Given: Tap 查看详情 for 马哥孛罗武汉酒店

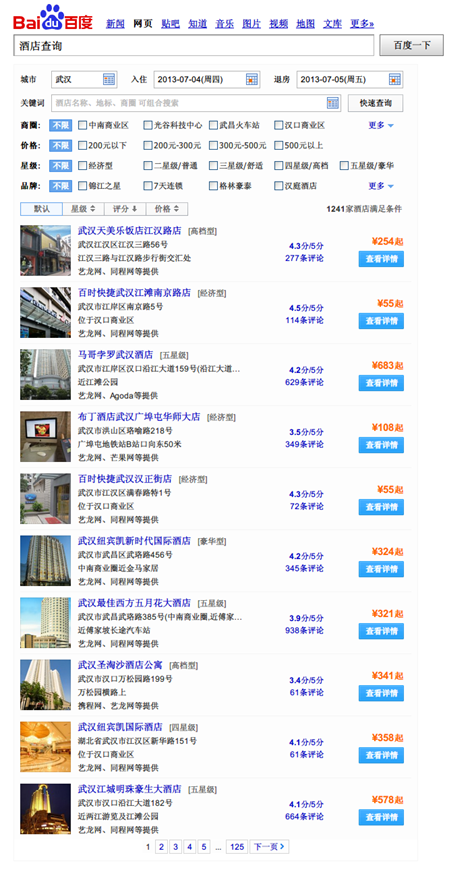Looking at the screenshot, I should 381,383.
